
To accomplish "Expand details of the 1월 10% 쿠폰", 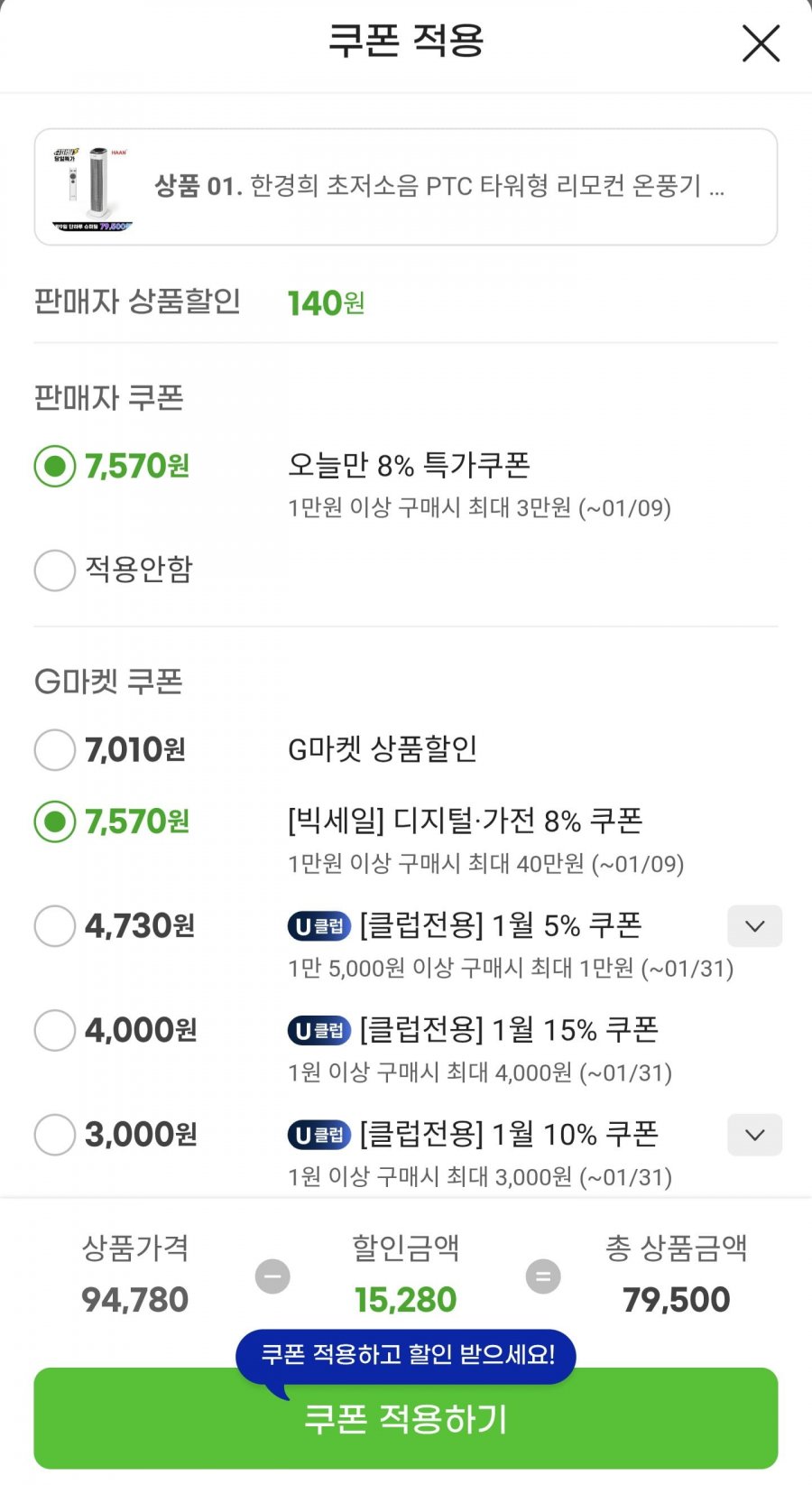I will [754, 1135].
